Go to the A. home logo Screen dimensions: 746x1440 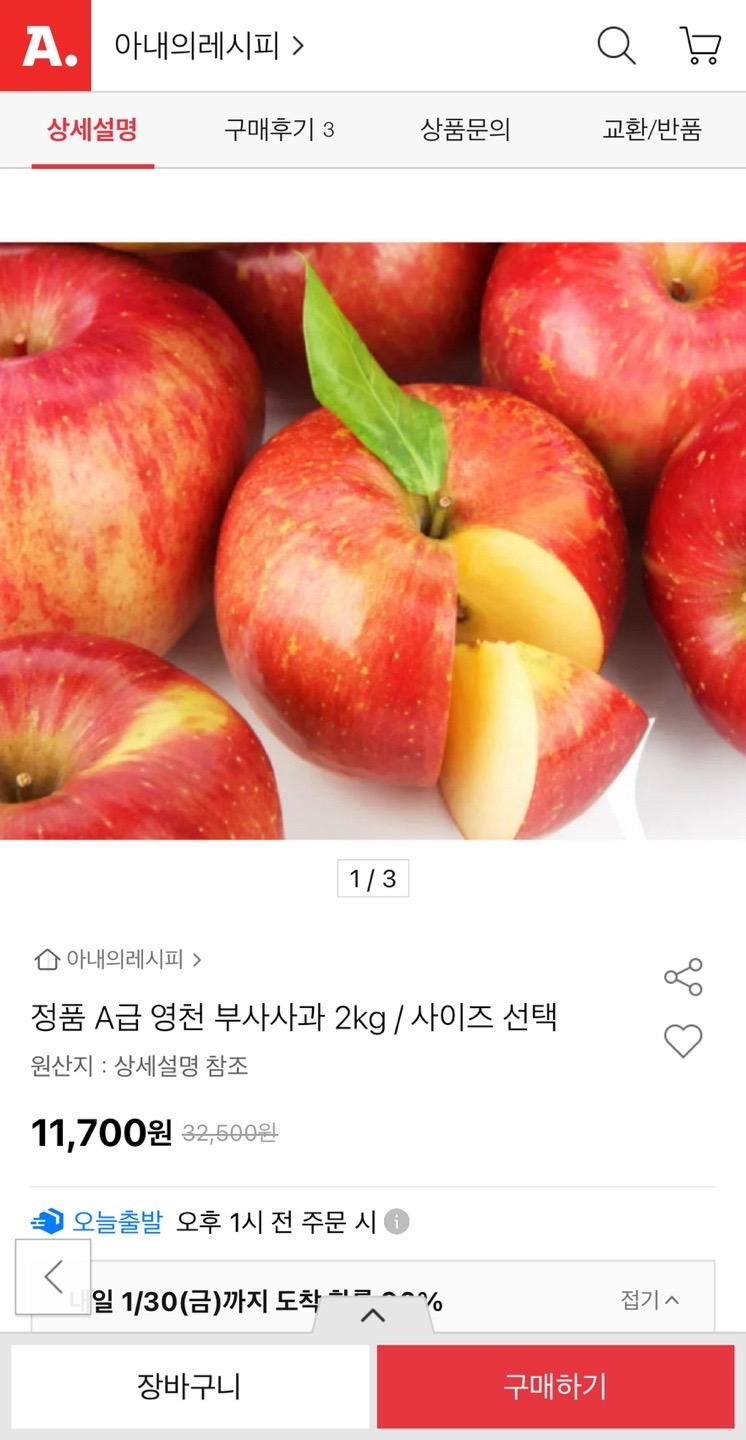[x=46, y=46]
